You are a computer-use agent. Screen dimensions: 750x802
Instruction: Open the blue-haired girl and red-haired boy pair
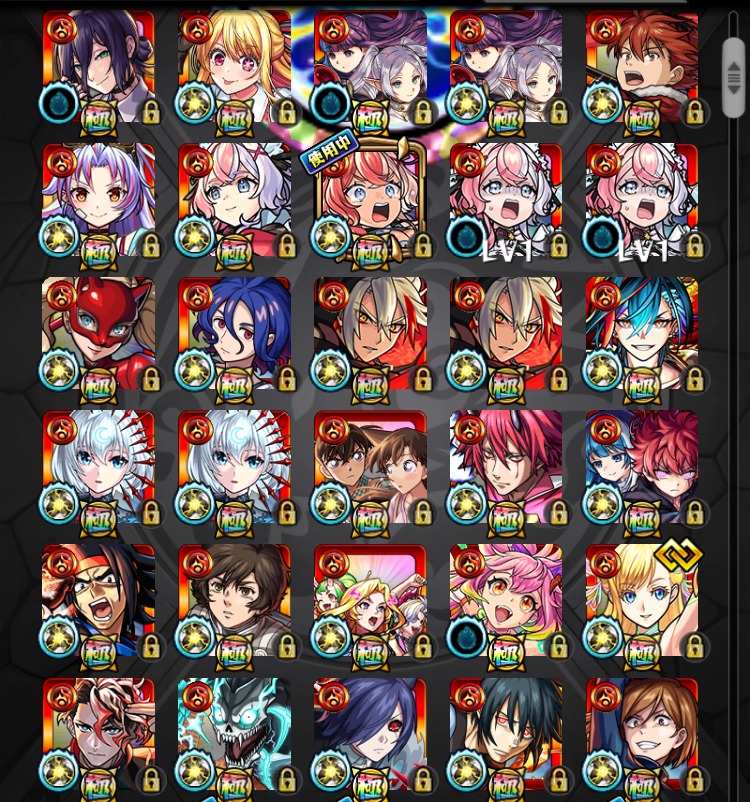pyautogui.click(x=642, y=468)
